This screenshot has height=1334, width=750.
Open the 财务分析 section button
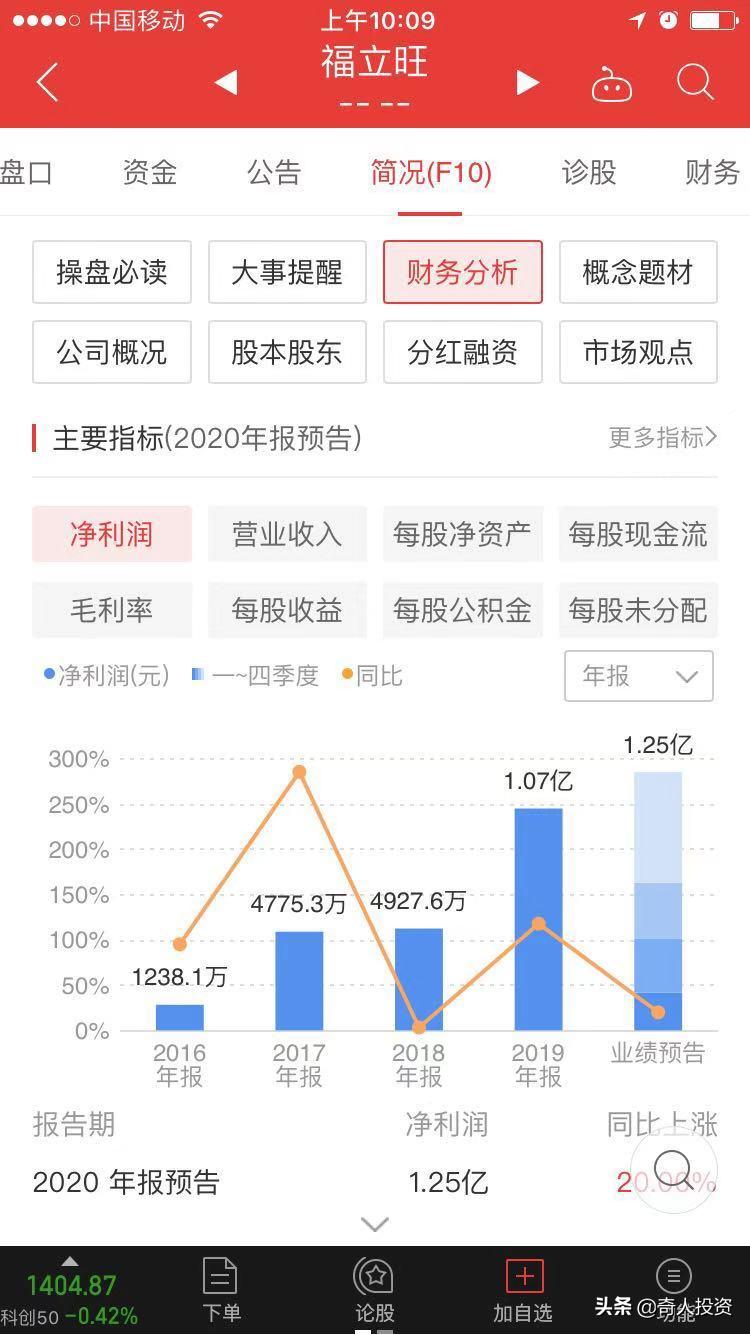462,272
